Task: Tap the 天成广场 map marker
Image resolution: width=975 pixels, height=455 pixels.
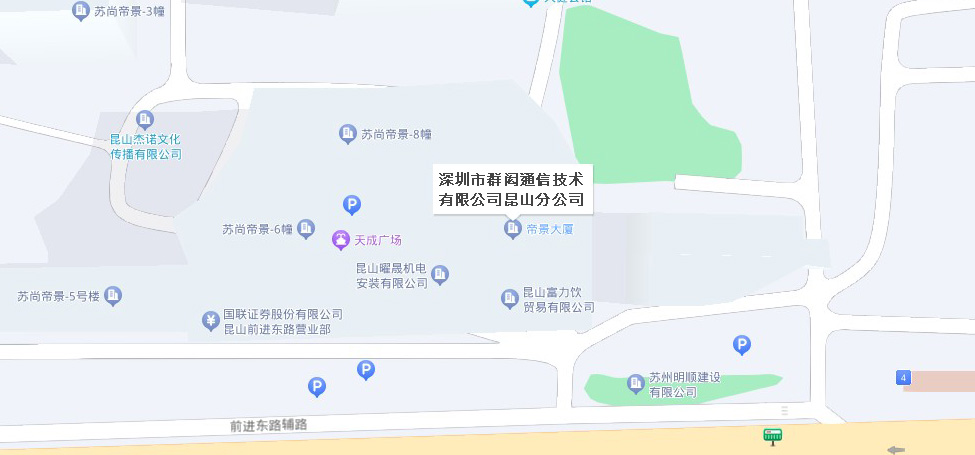Action: point(341,240)
